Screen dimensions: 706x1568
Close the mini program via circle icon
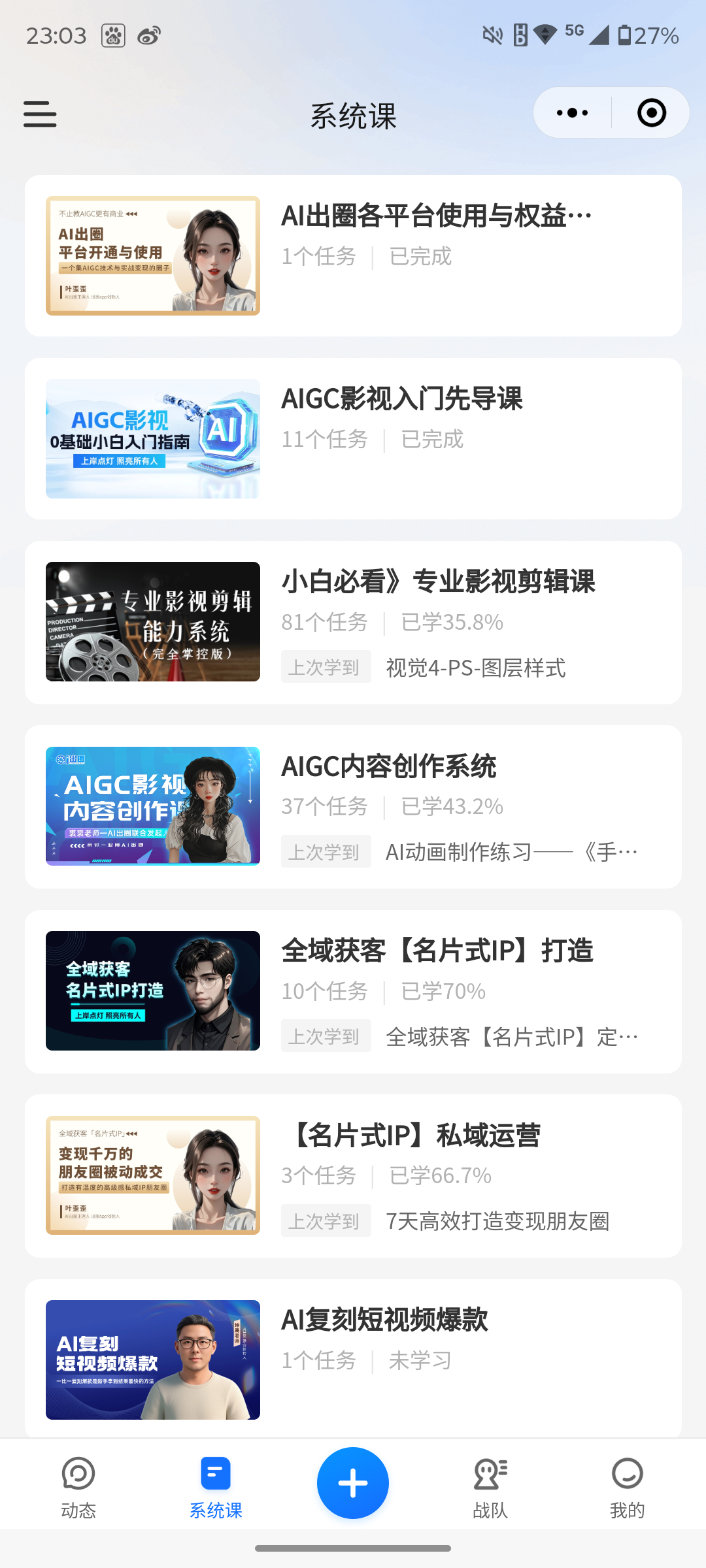click(651, 113)
